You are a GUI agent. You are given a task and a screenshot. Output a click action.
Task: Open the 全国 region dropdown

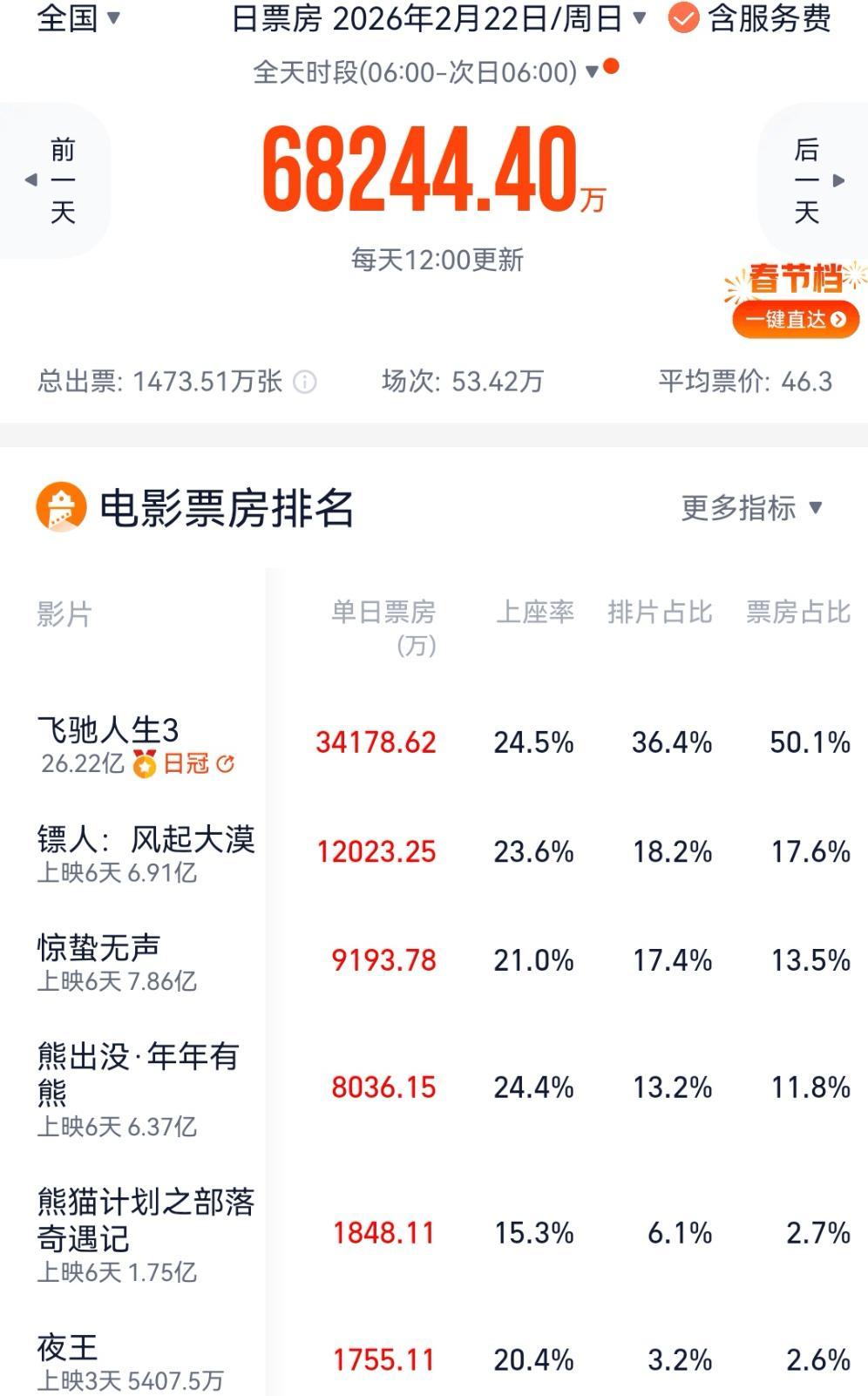(x=78, y=19)
